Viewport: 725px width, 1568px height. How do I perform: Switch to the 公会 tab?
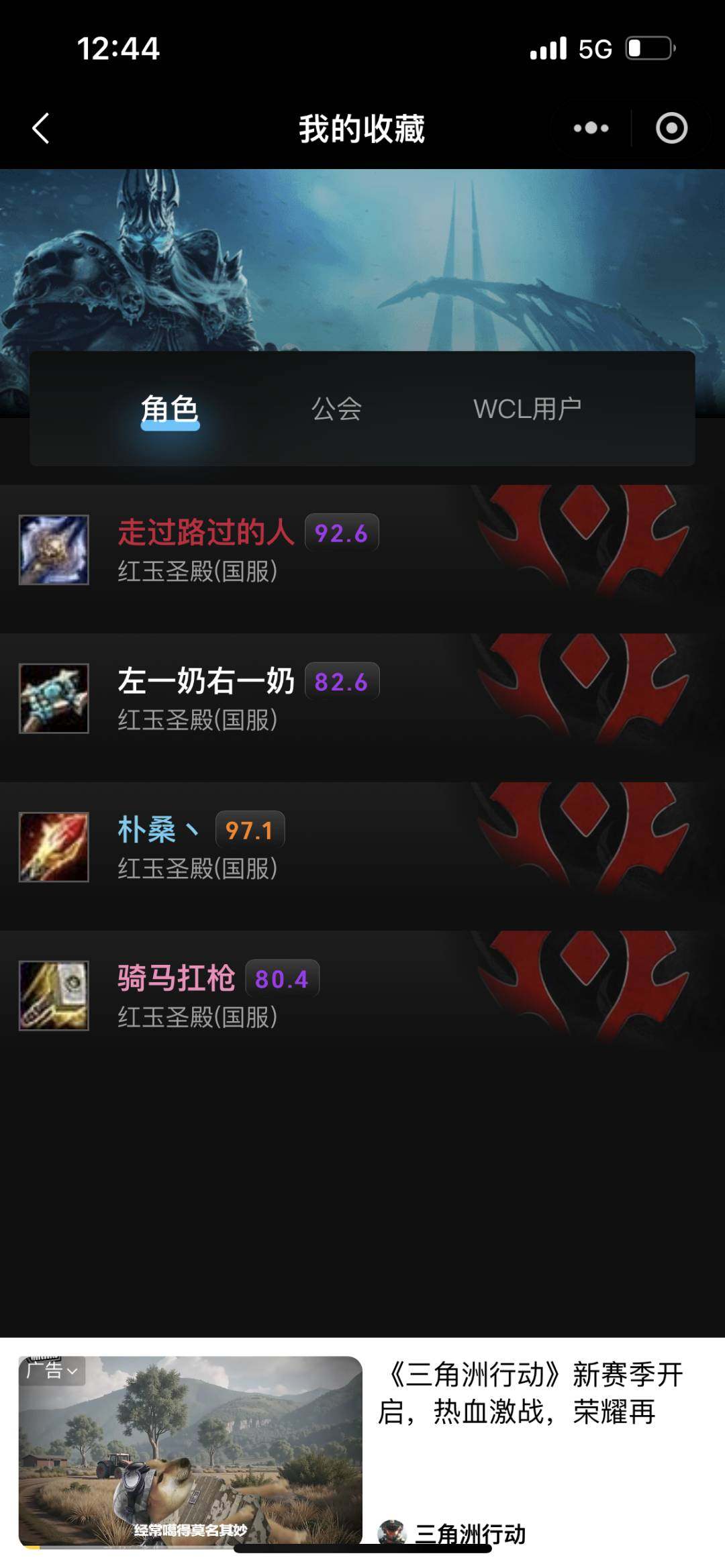click(x=336, y=411)
